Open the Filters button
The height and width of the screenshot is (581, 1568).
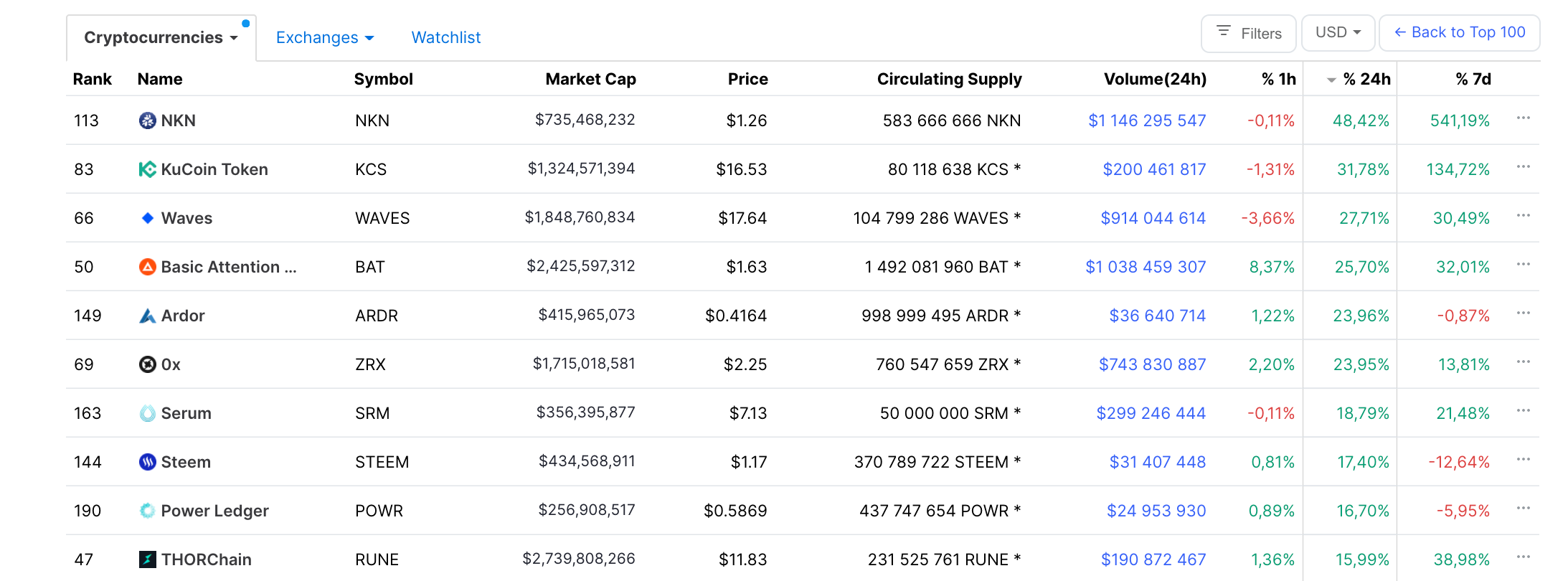pos(1248,33)
